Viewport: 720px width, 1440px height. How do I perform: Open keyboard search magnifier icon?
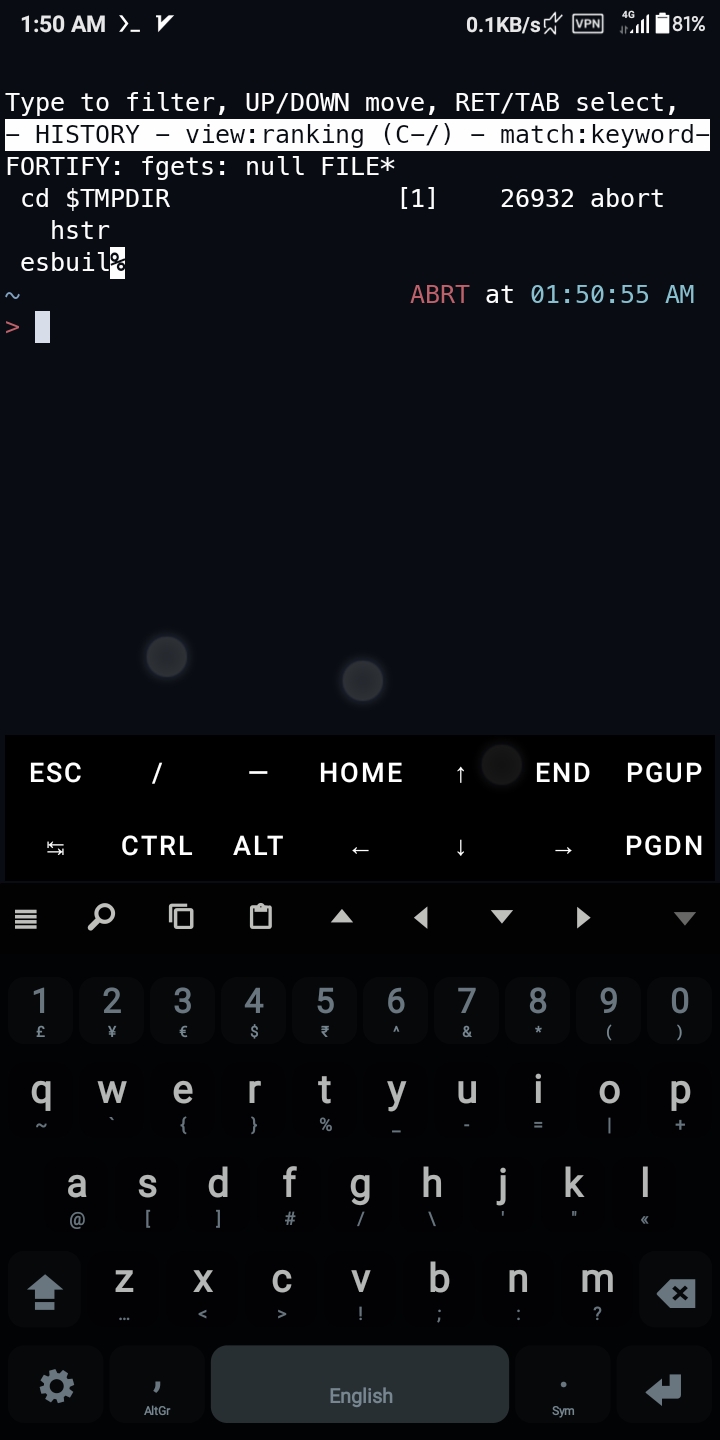point(102,917)
